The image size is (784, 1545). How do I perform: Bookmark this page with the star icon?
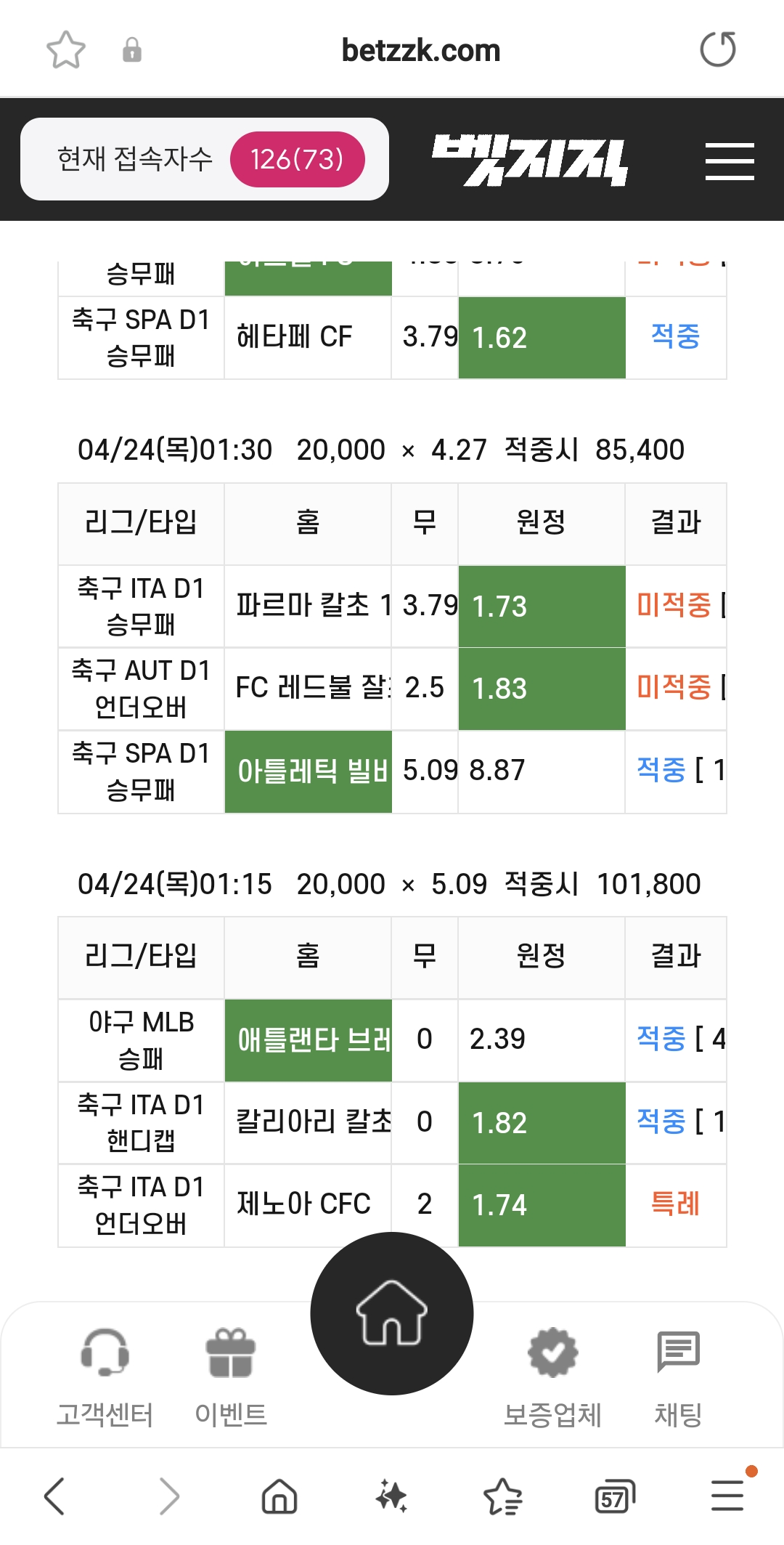[66, 50]
